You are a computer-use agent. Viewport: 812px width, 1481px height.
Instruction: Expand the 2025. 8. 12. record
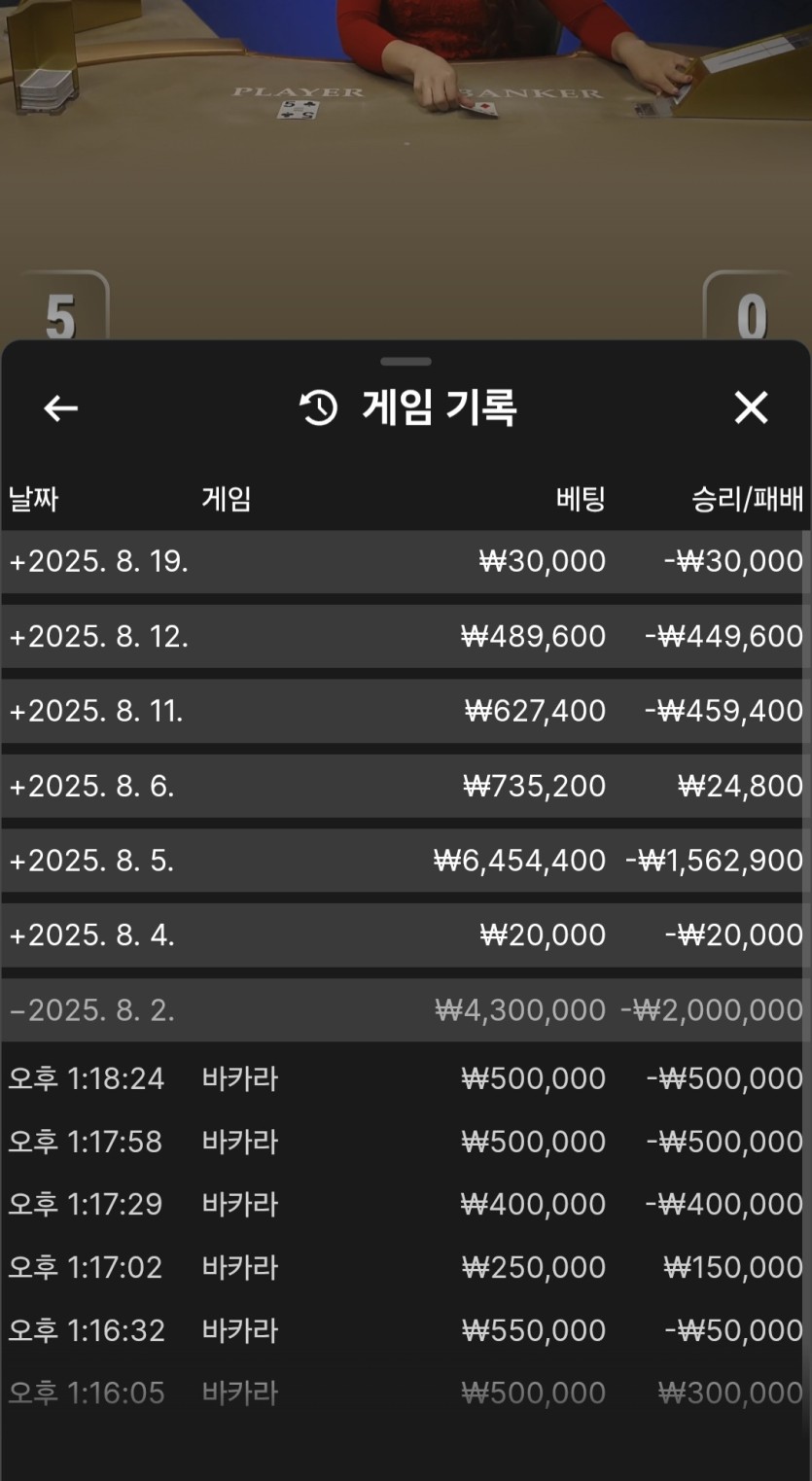404,636
